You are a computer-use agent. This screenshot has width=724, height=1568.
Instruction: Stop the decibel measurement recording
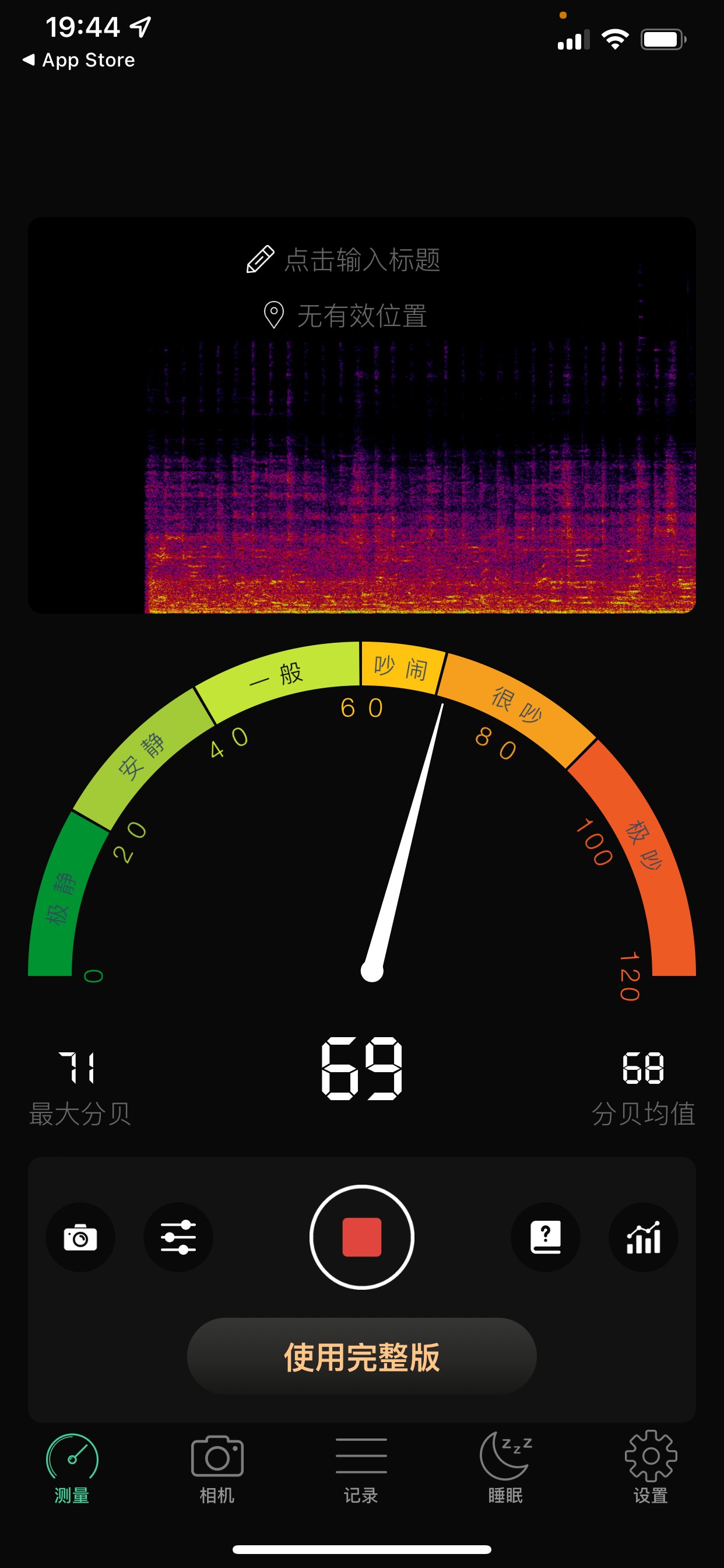coord(361,1237)
